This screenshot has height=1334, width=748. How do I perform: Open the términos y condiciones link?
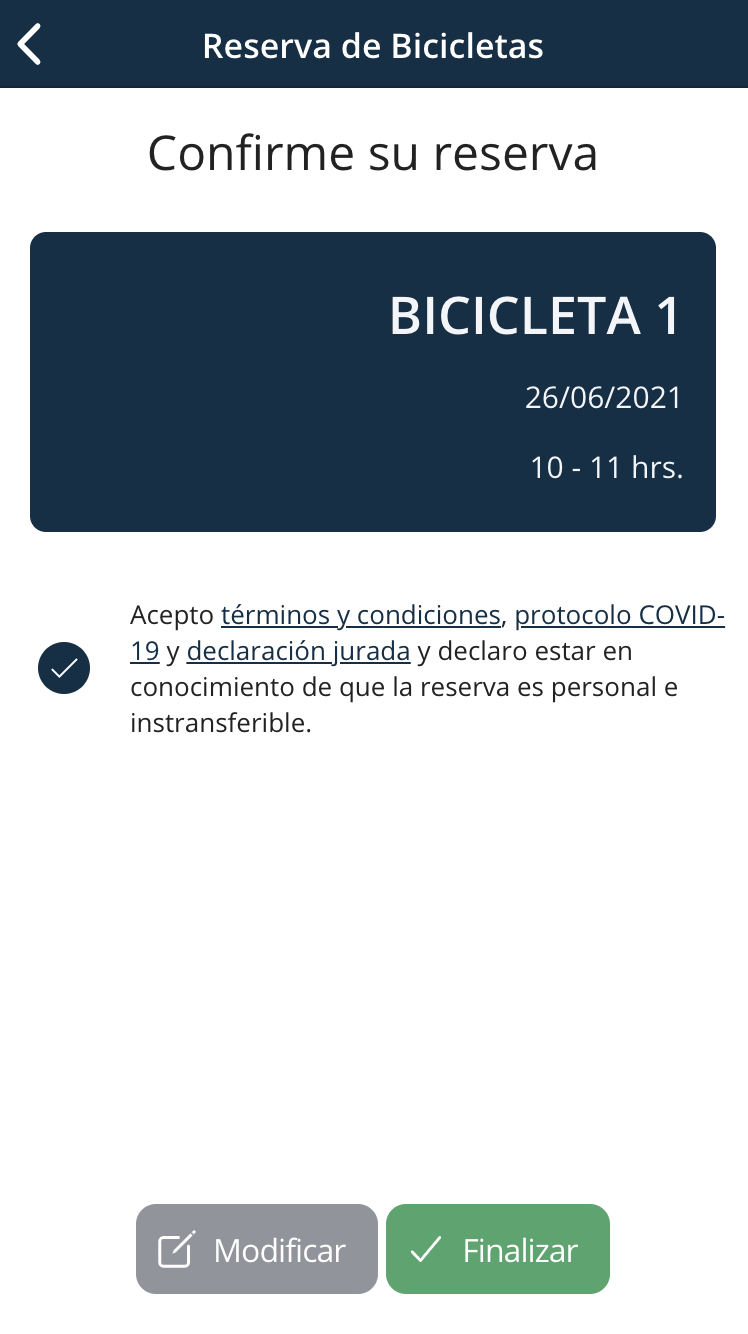click(360, 614)
